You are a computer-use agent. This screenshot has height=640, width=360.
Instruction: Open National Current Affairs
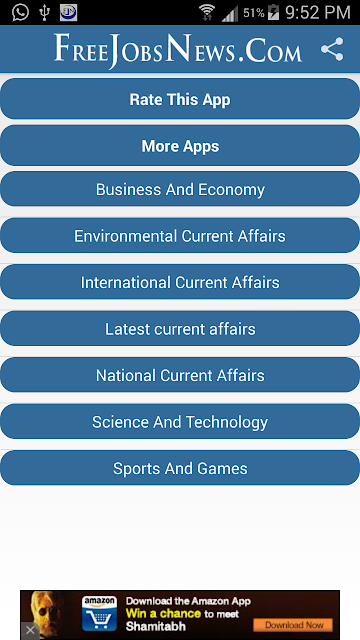[180, 375]
